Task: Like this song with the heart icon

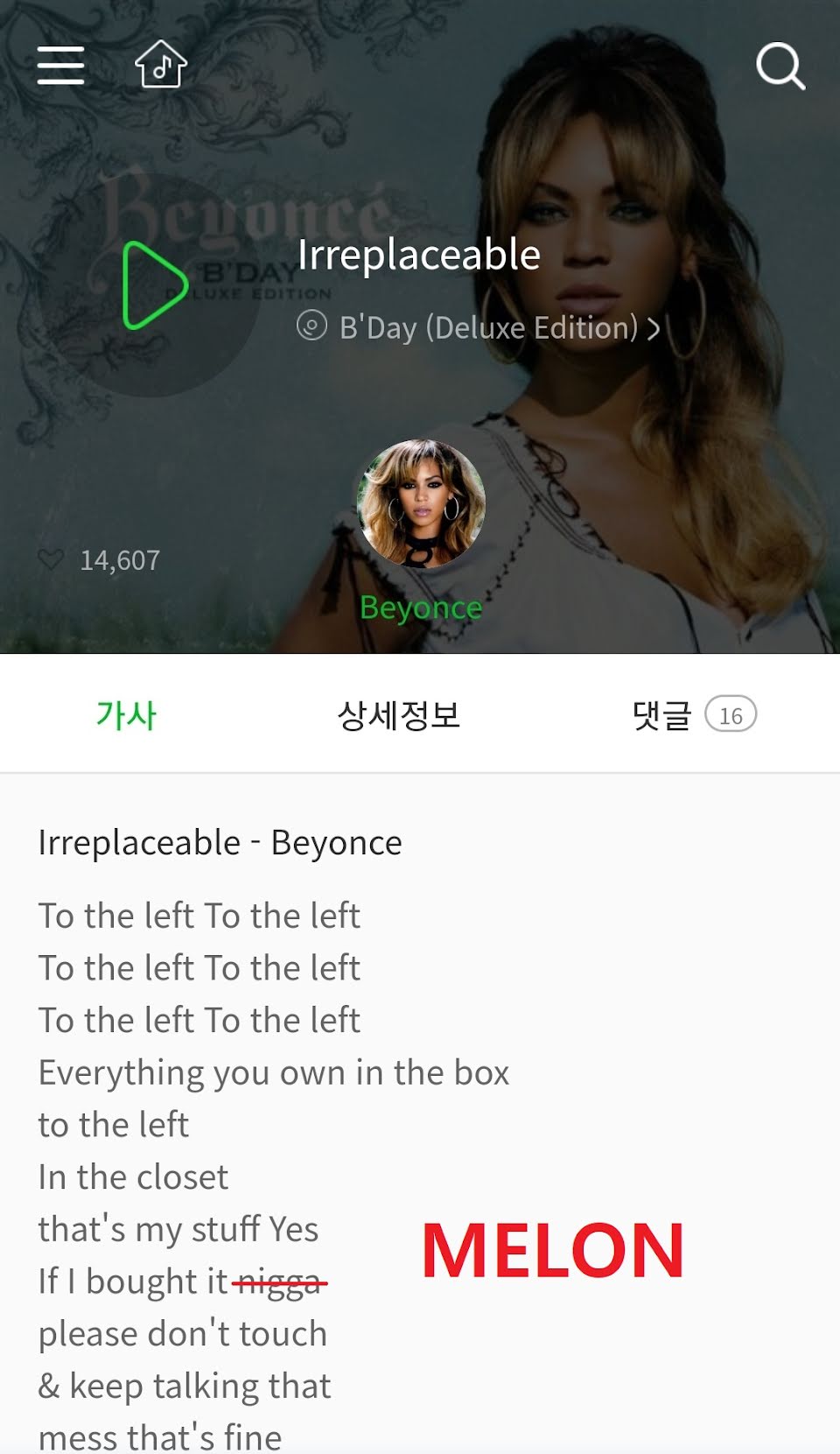Action: coord(51,559)
